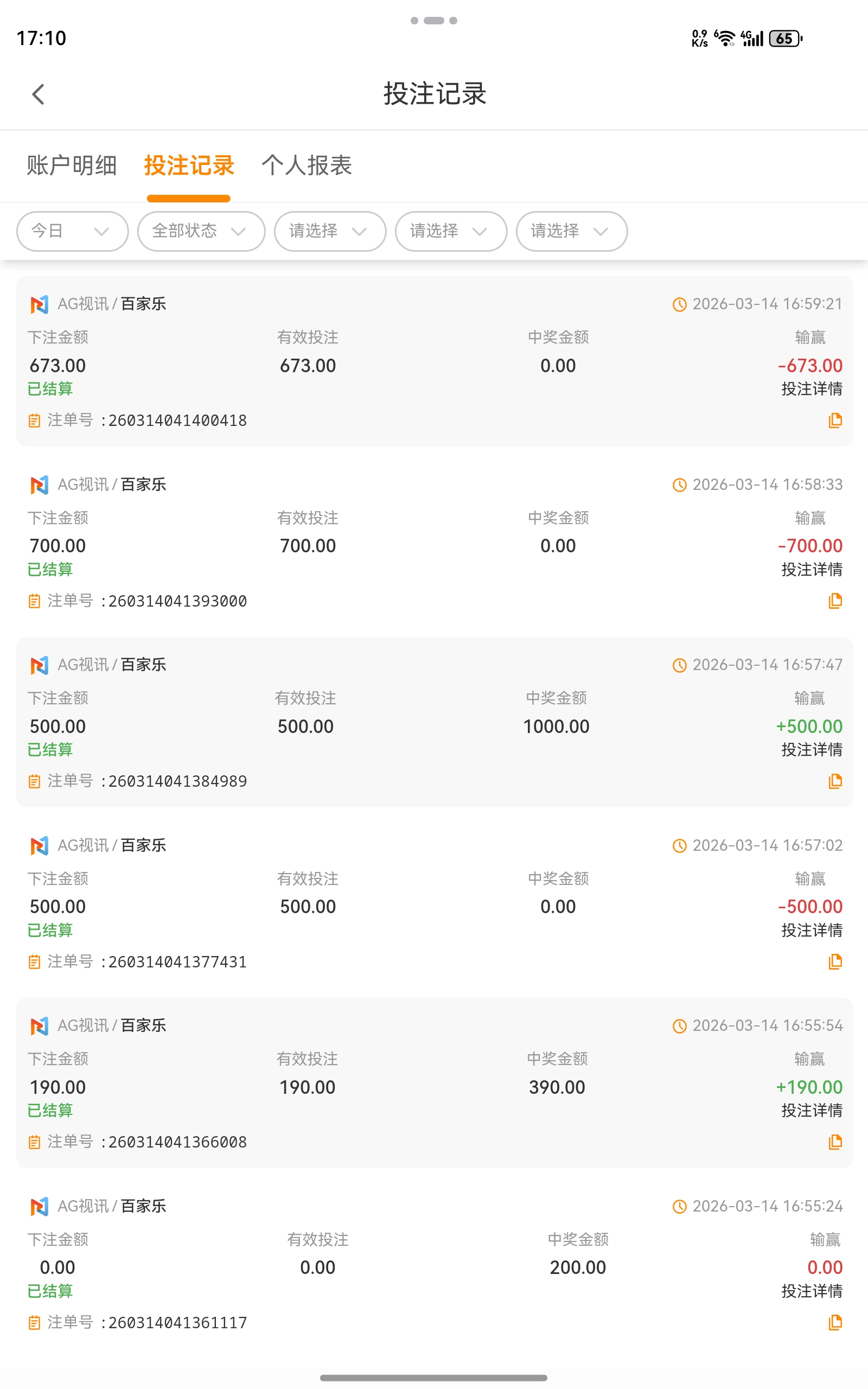
Task: Open the 今日 date range dropdown
Action: tap(71, 231)
